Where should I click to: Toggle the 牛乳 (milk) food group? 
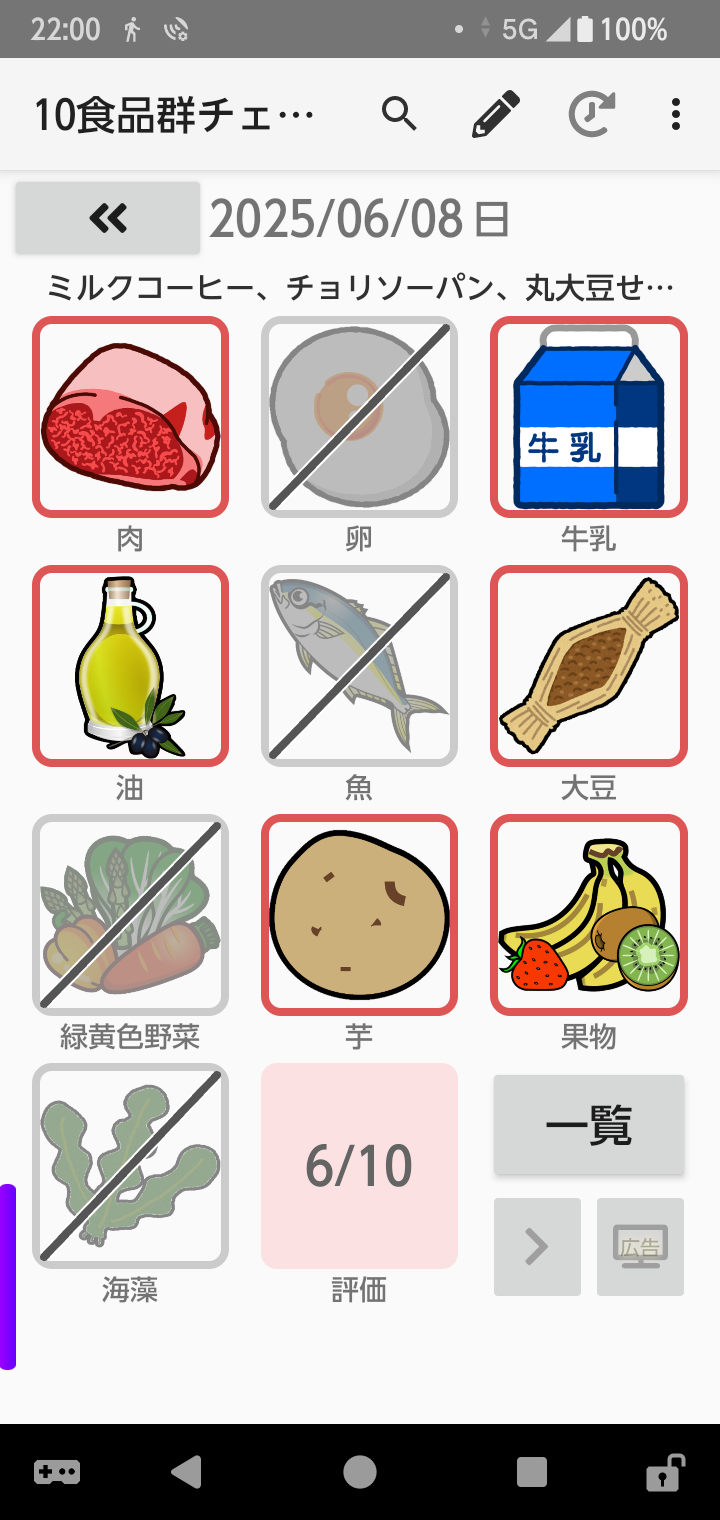coord(588,417)
